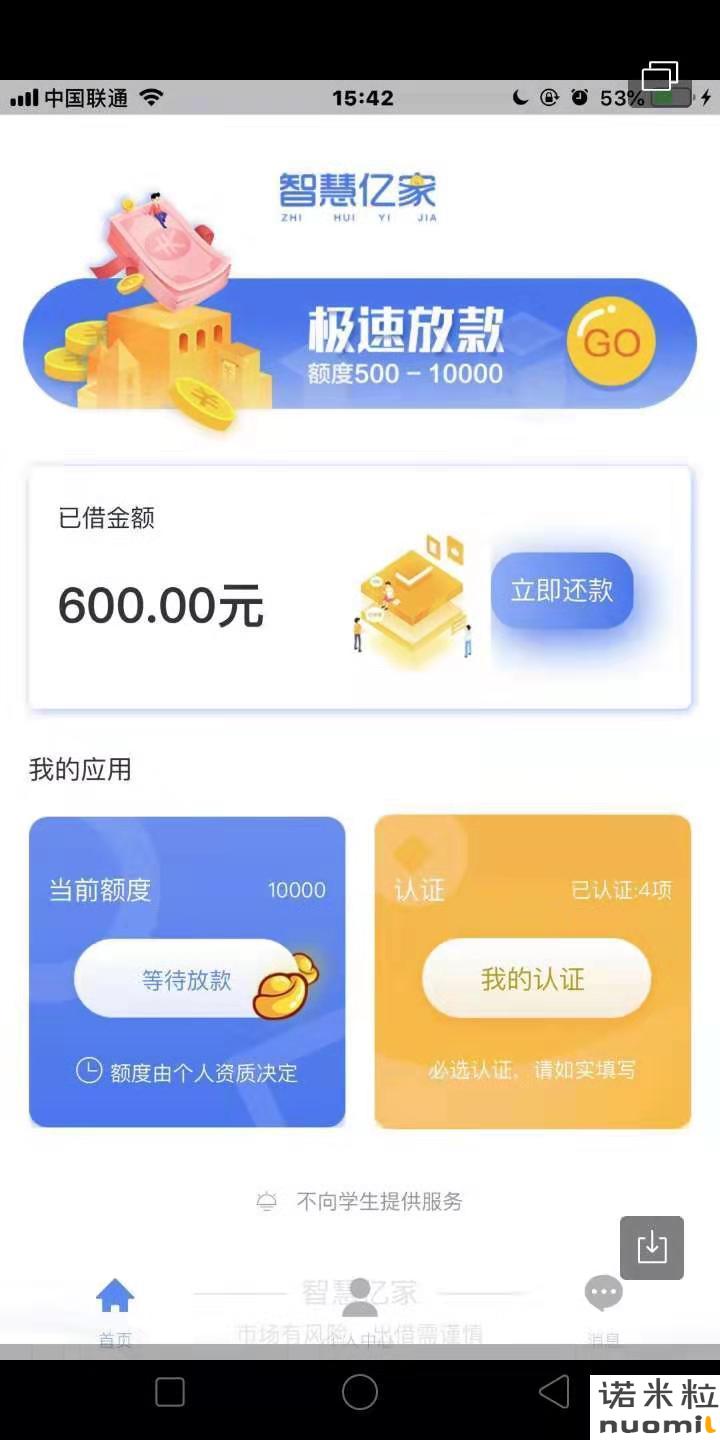Tap 立即还款 to repay now
The image size is (720, 1440).
pyautogui.click(x=562, y=591)
